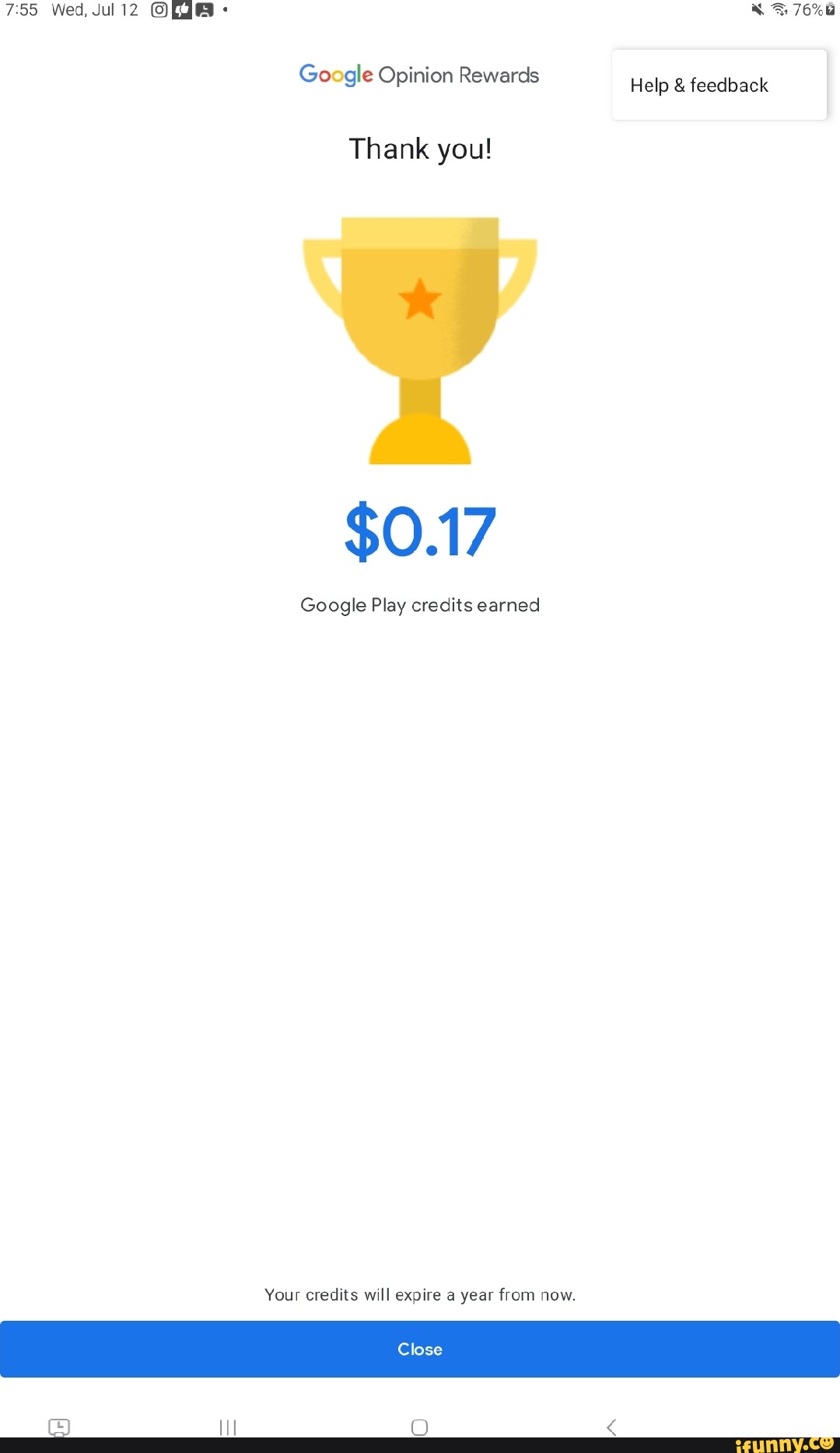
Task: Go to the home screen
Action: click(x=419, y=1427)
